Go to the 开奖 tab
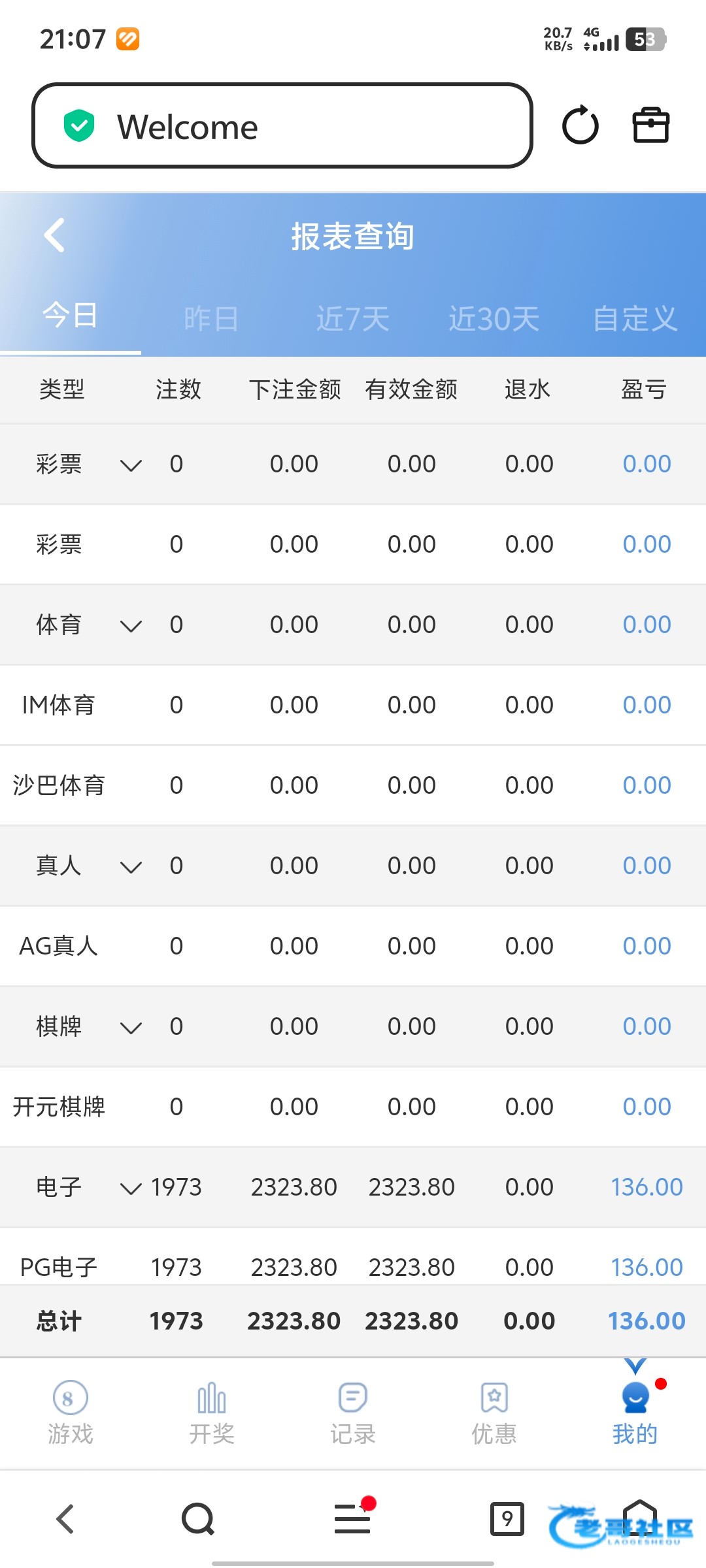 211,1413
